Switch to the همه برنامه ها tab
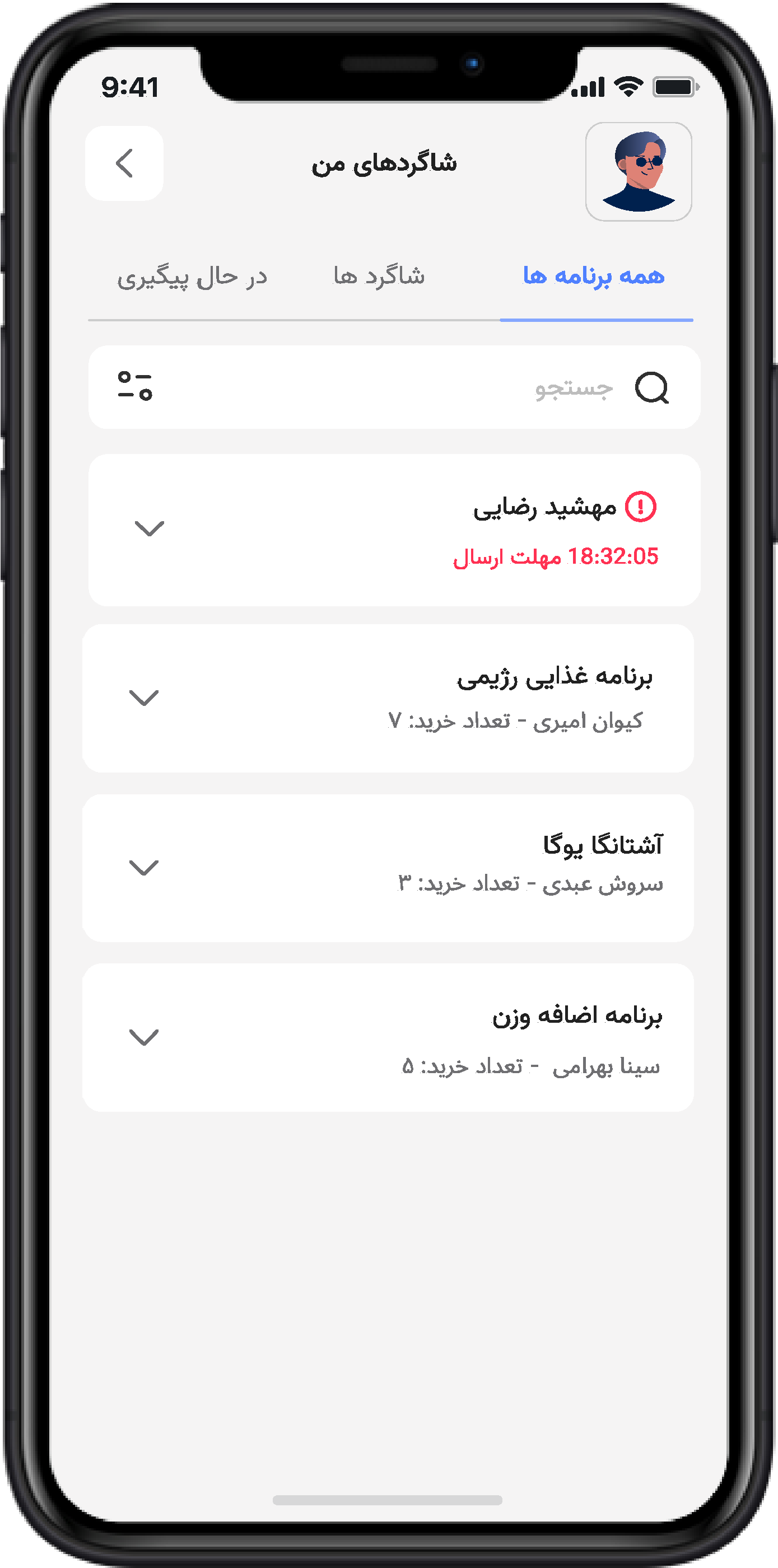Image resolution: width=778 pixels, height=1568 pixels. [593, 277]
